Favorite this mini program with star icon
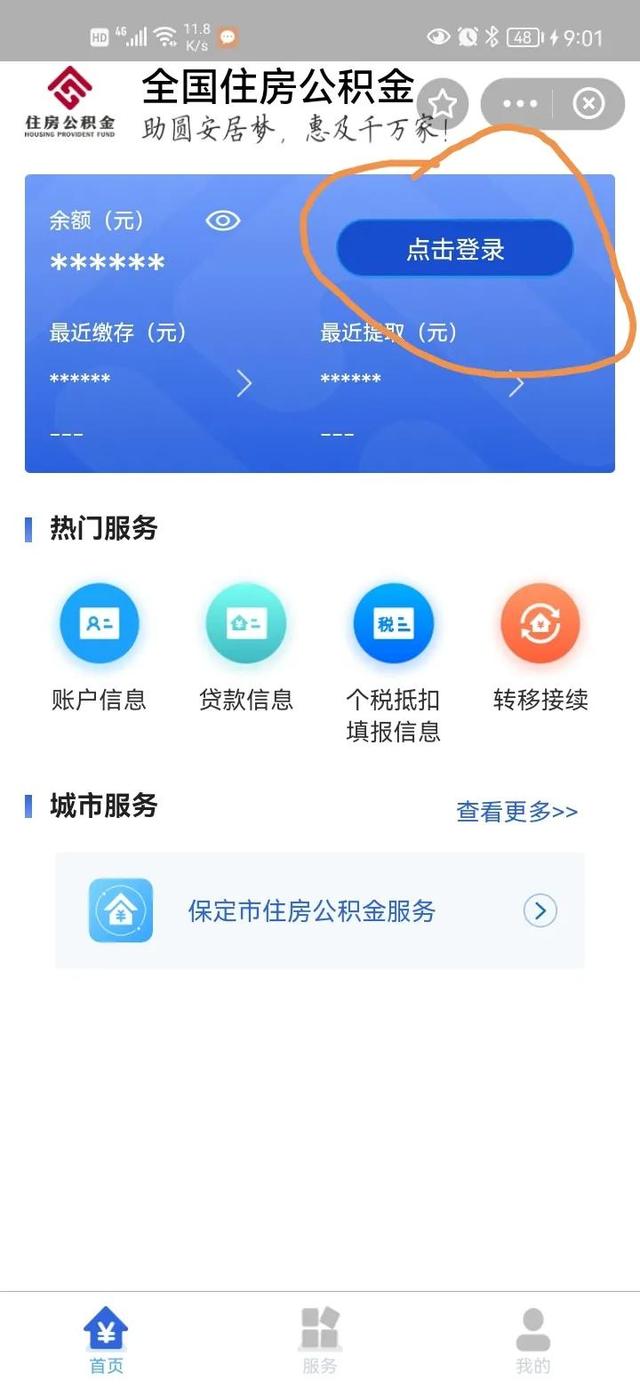This screenshot has width=640, height=1387. pyautogui.click(x=443, y=103)
